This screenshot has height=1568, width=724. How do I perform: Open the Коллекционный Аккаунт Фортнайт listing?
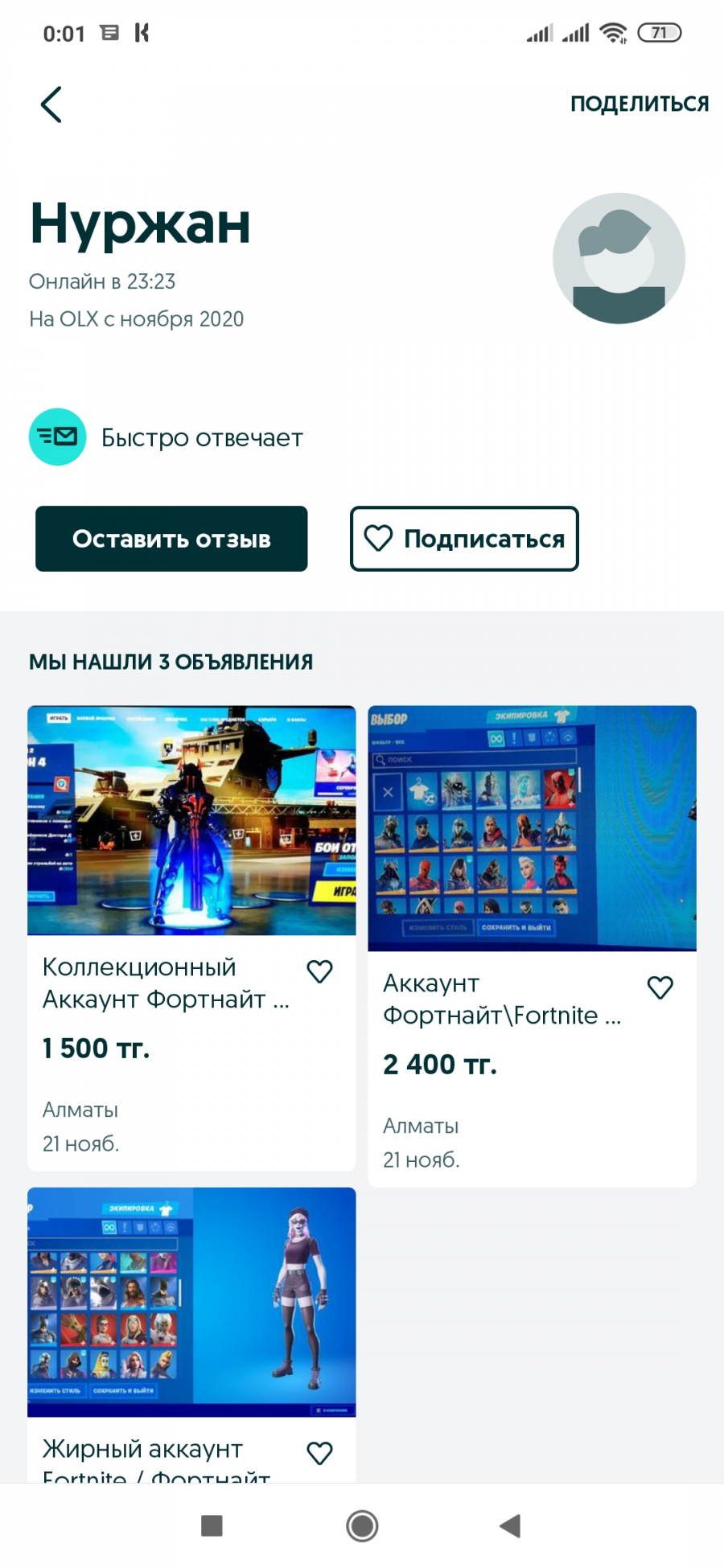(x=191, y=938)
